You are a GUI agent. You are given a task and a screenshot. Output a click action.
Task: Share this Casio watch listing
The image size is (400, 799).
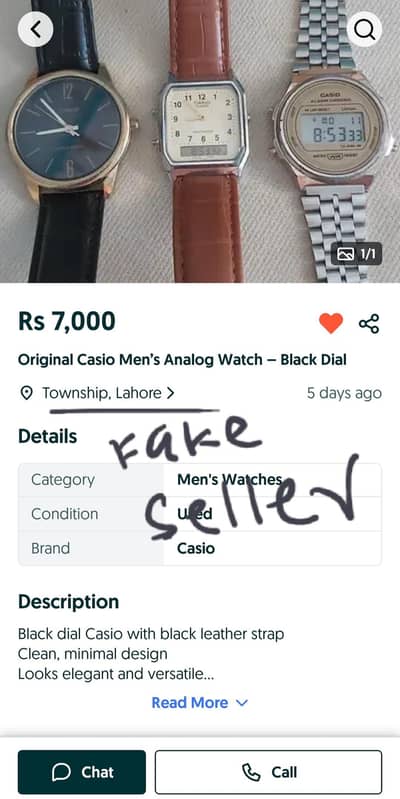click(369, 324)
